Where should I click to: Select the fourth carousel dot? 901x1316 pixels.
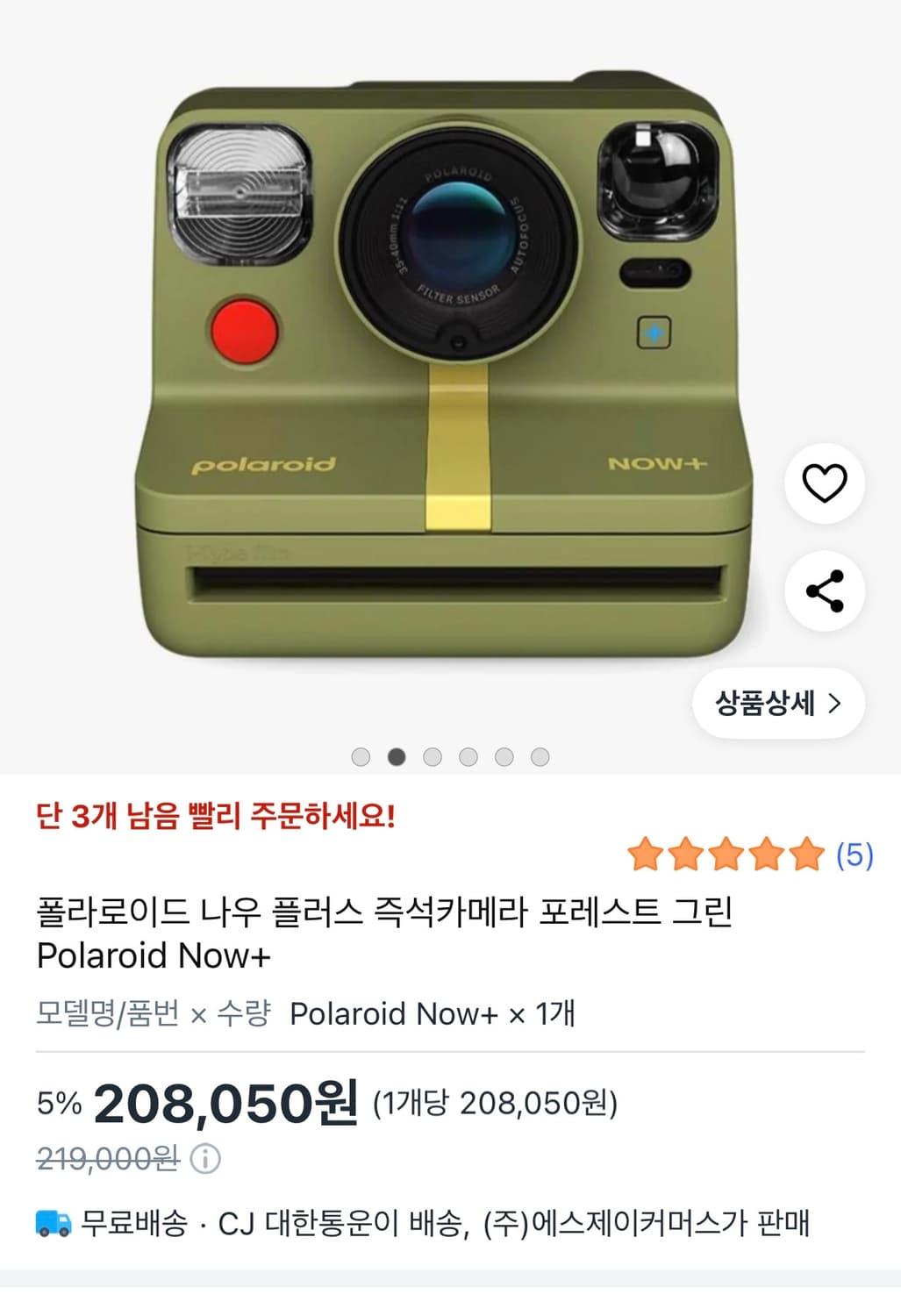(x=467, y=755)
